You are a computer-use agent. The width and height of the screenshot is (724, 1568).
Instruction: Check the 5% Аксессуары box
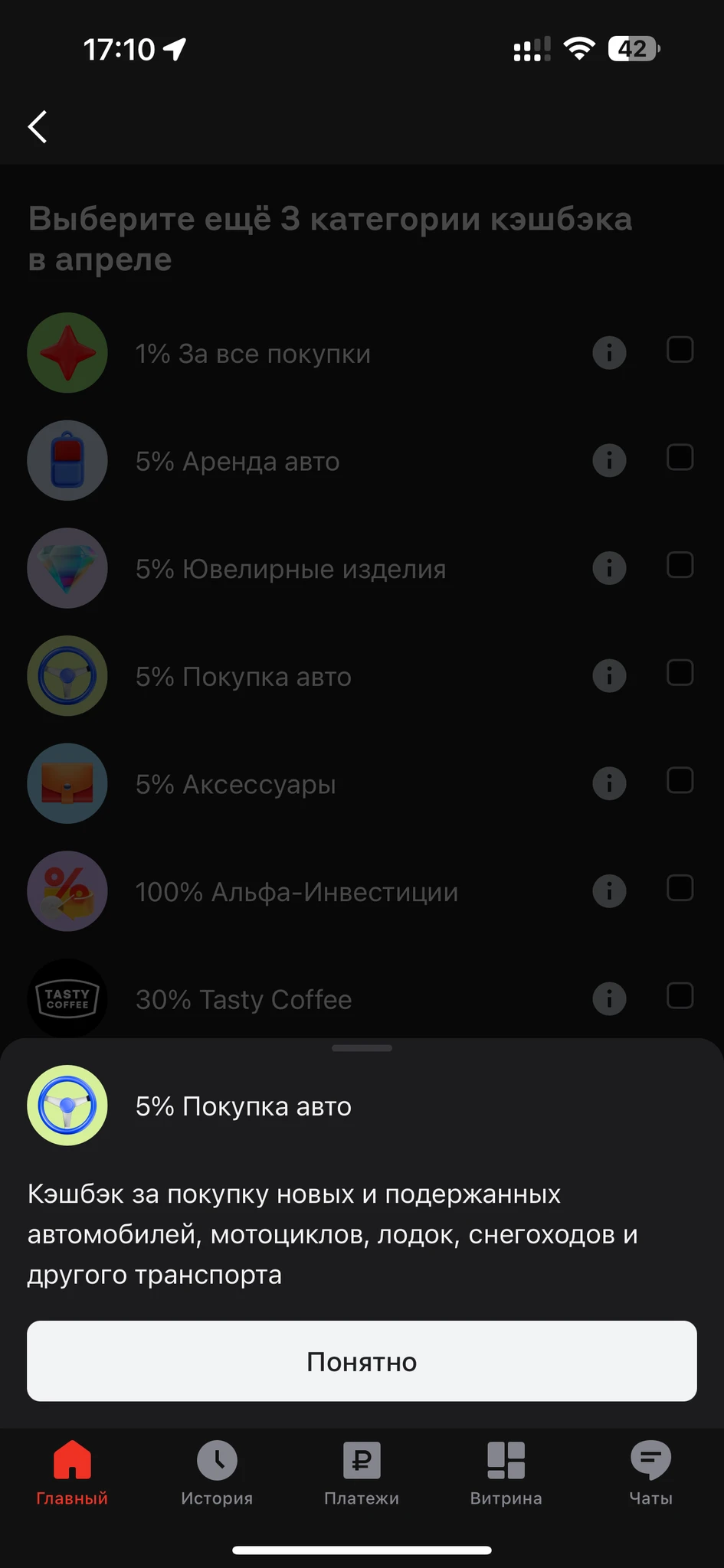click(680, 780)
